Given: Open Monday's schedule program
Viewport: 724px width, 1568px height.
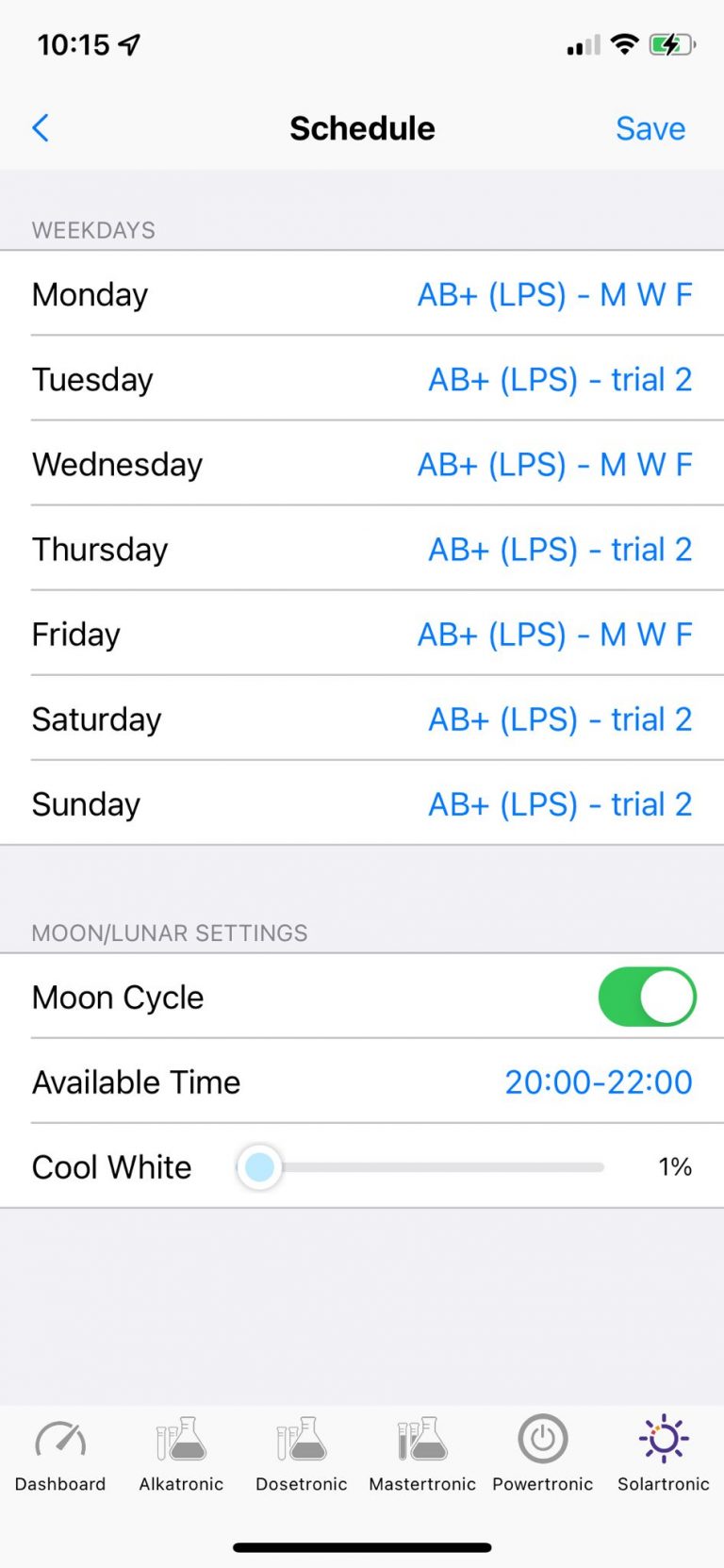Looking at the screenshot, I should (554, 295).
